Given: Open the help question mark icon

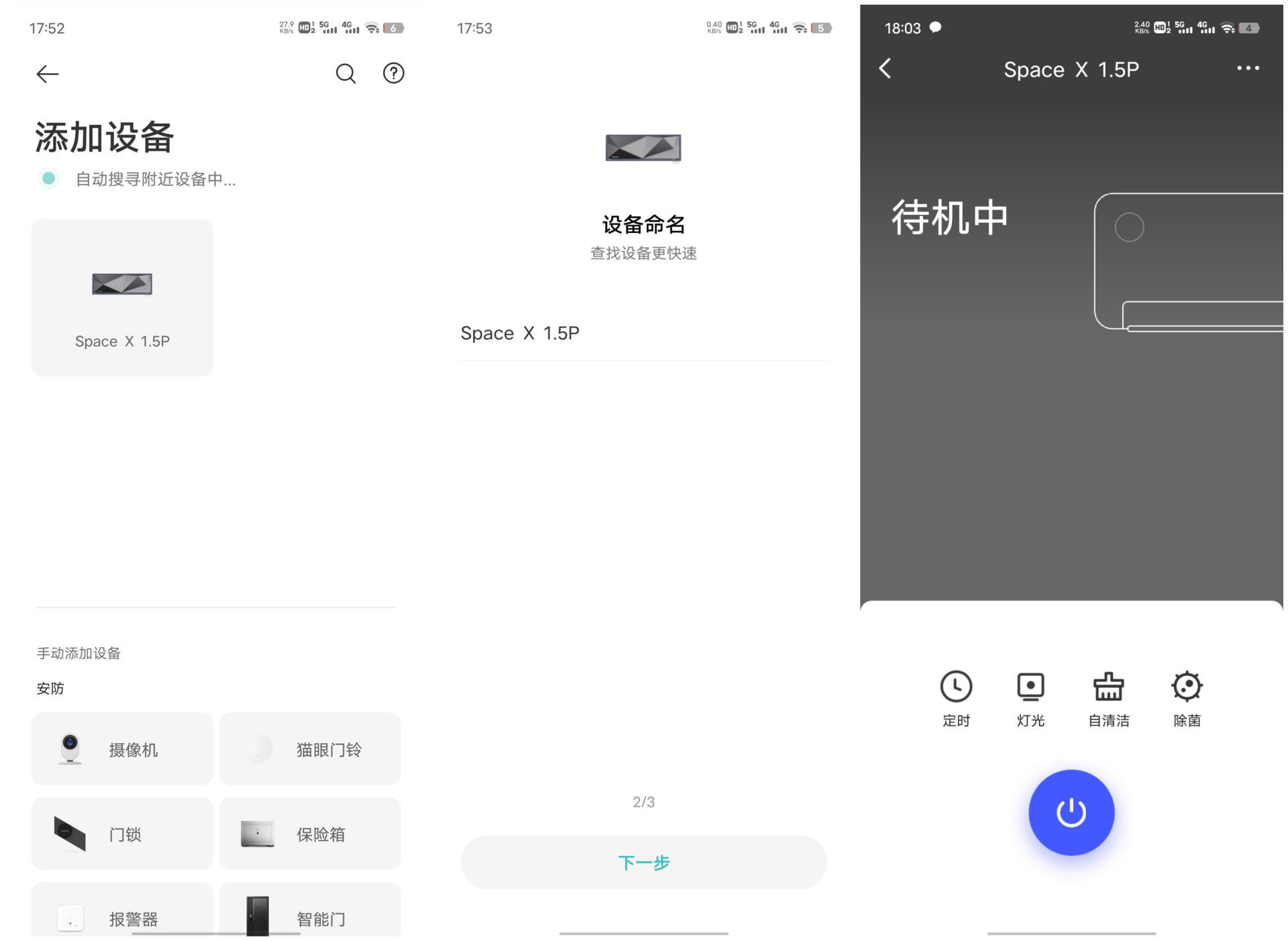Looking at the screenshot, I should pos(394,73).
